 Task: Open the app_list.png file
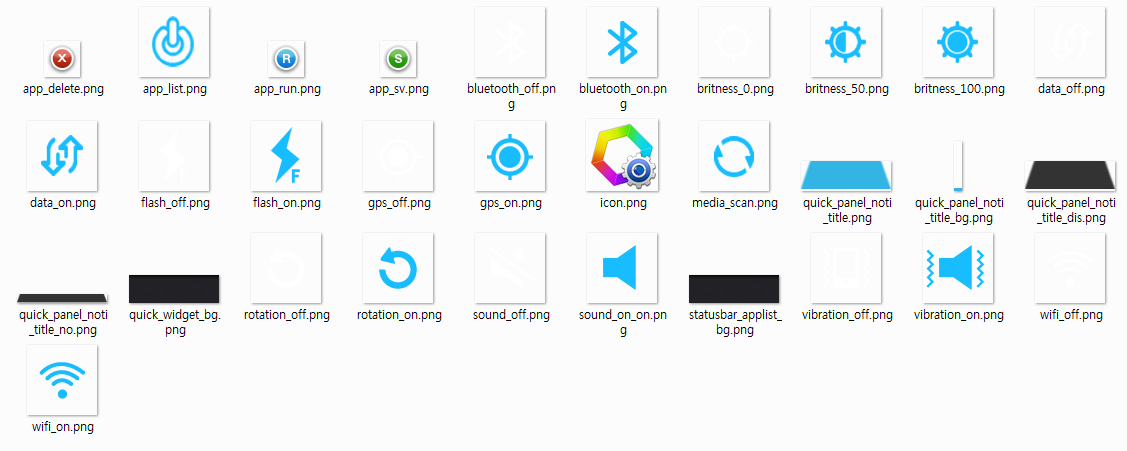174,43
